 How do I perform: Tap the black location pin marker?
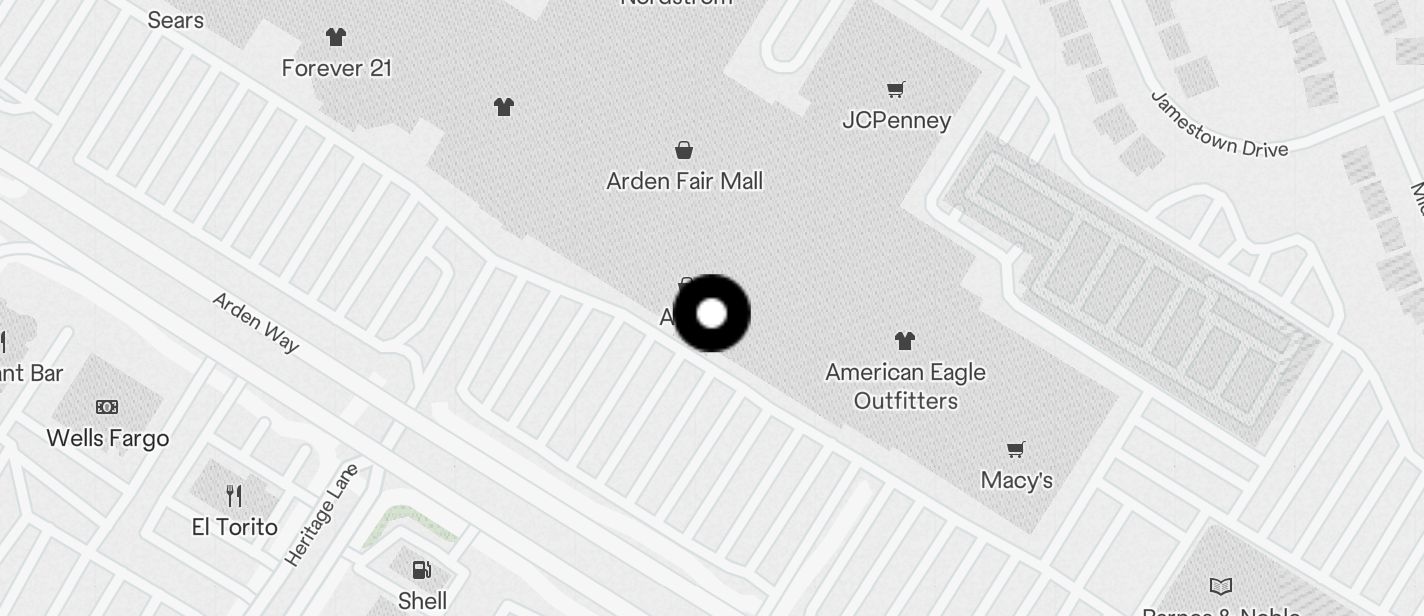pos(711,313)
